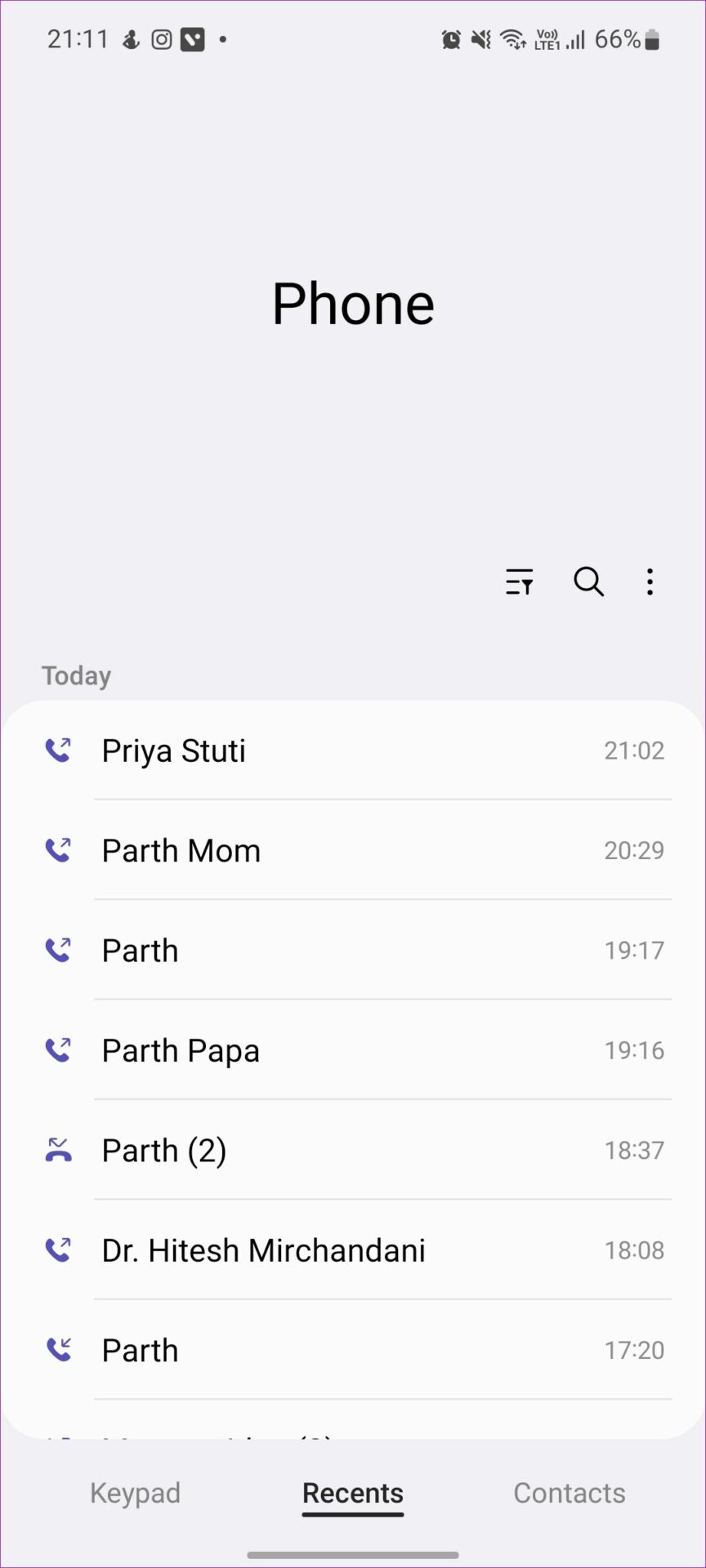This screenshot has height=1568, width=706.
Task: Switch to the Keypad tab
Action: pyautogui.click(x=135, y=1493)
